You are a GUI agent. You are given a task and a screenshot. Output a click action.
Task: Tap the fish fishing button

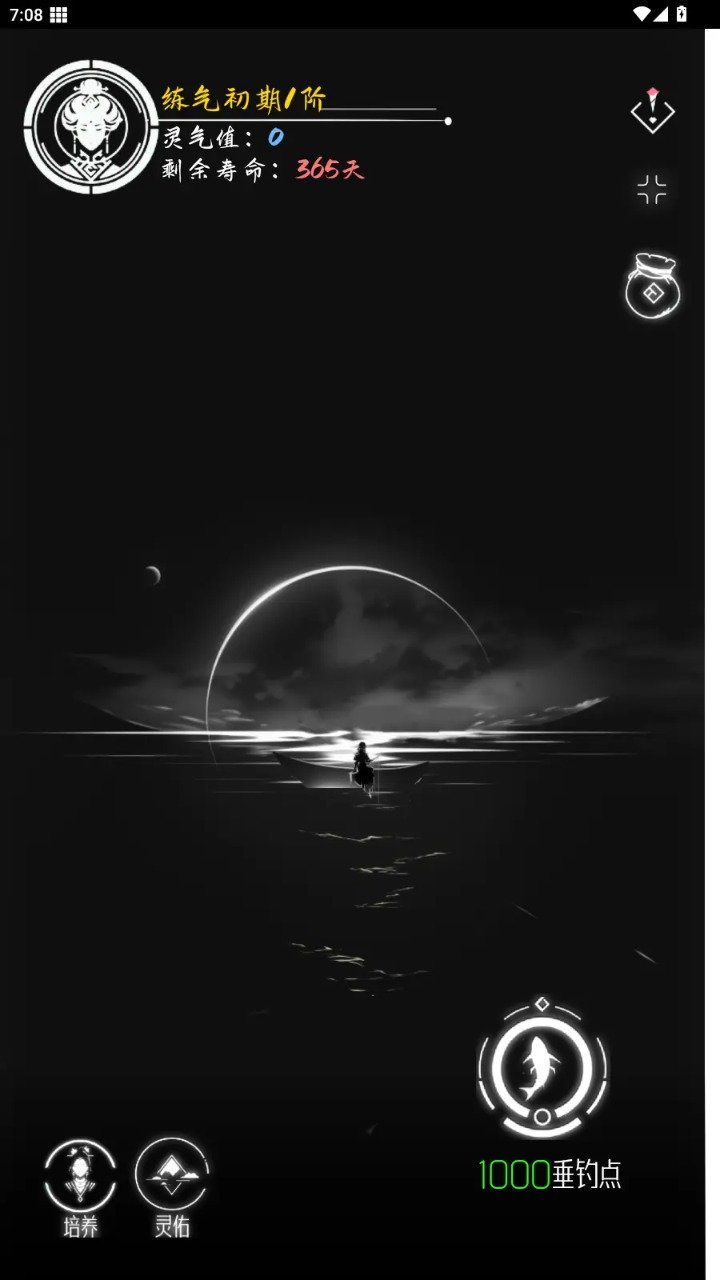[542, 1068]
